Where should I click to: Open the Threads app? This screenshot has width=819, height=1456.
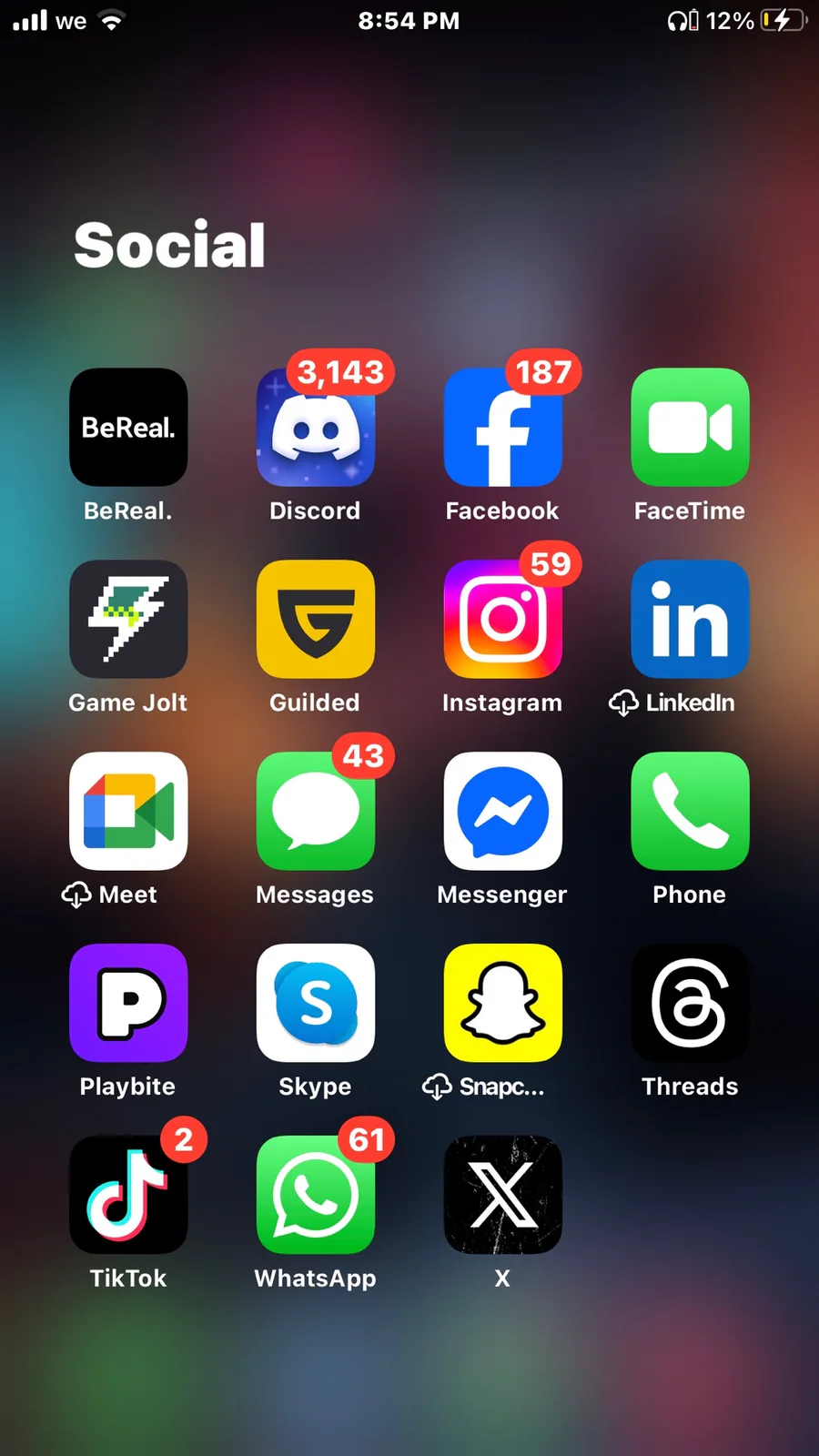click(690, 1003)
